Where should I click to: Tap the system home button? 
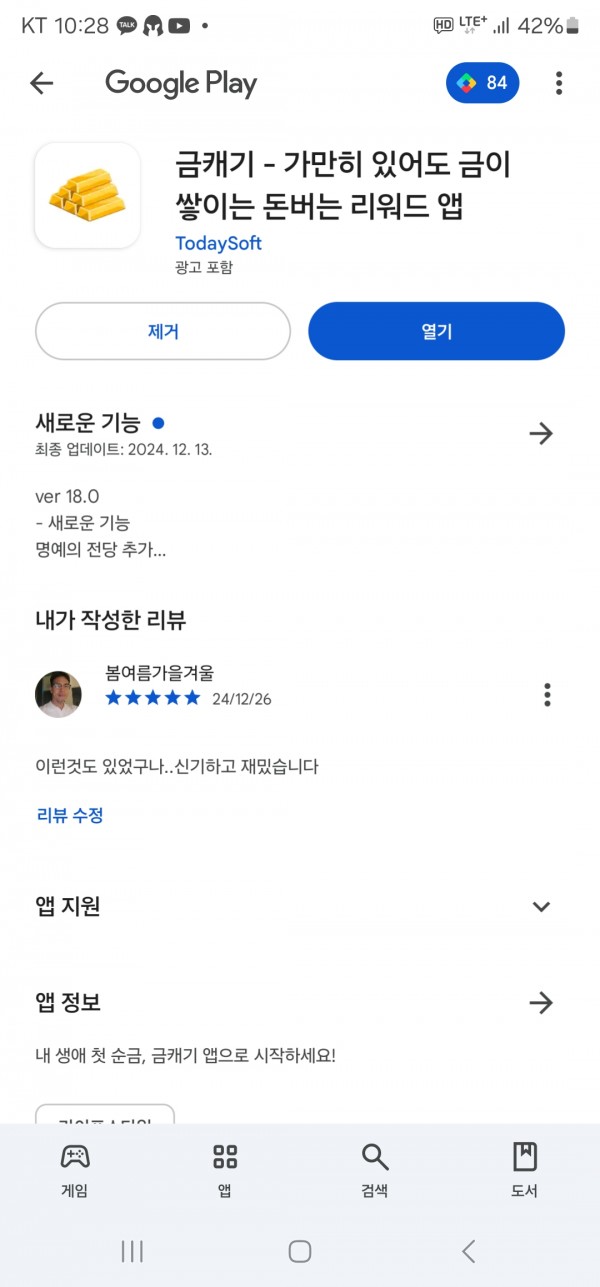[x=300, y=1251]
